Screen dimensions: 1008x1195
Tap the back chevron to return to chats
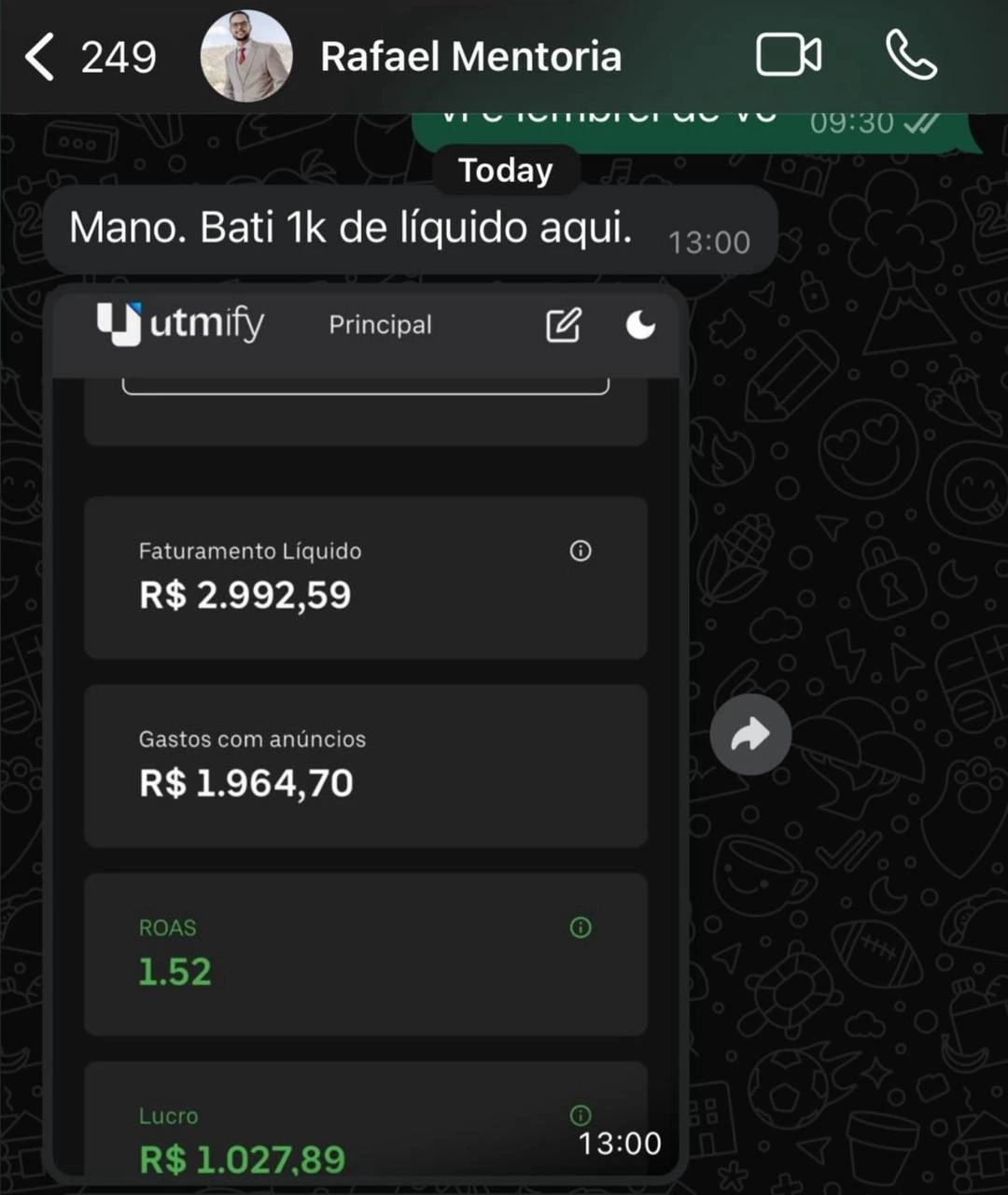click(x=38, y=55)
